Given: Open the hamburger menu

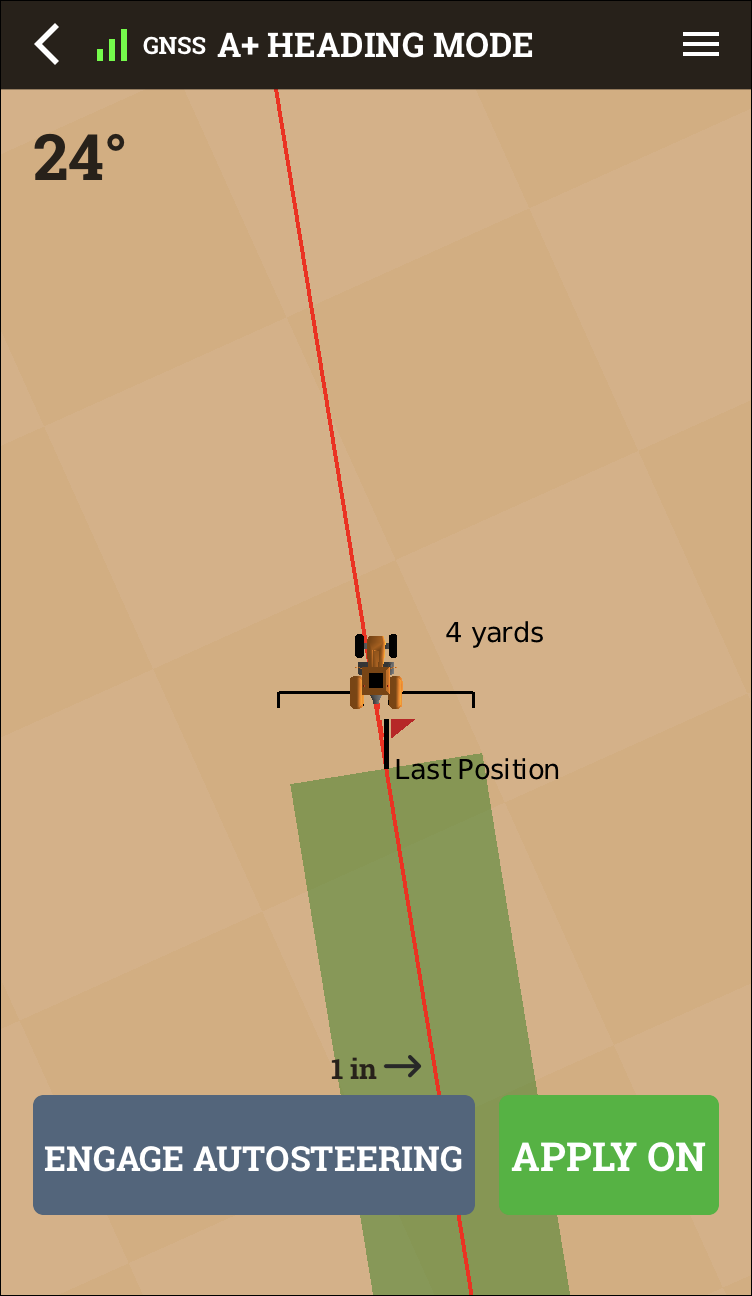Looking at the screenshot, I should pos(700,45).
